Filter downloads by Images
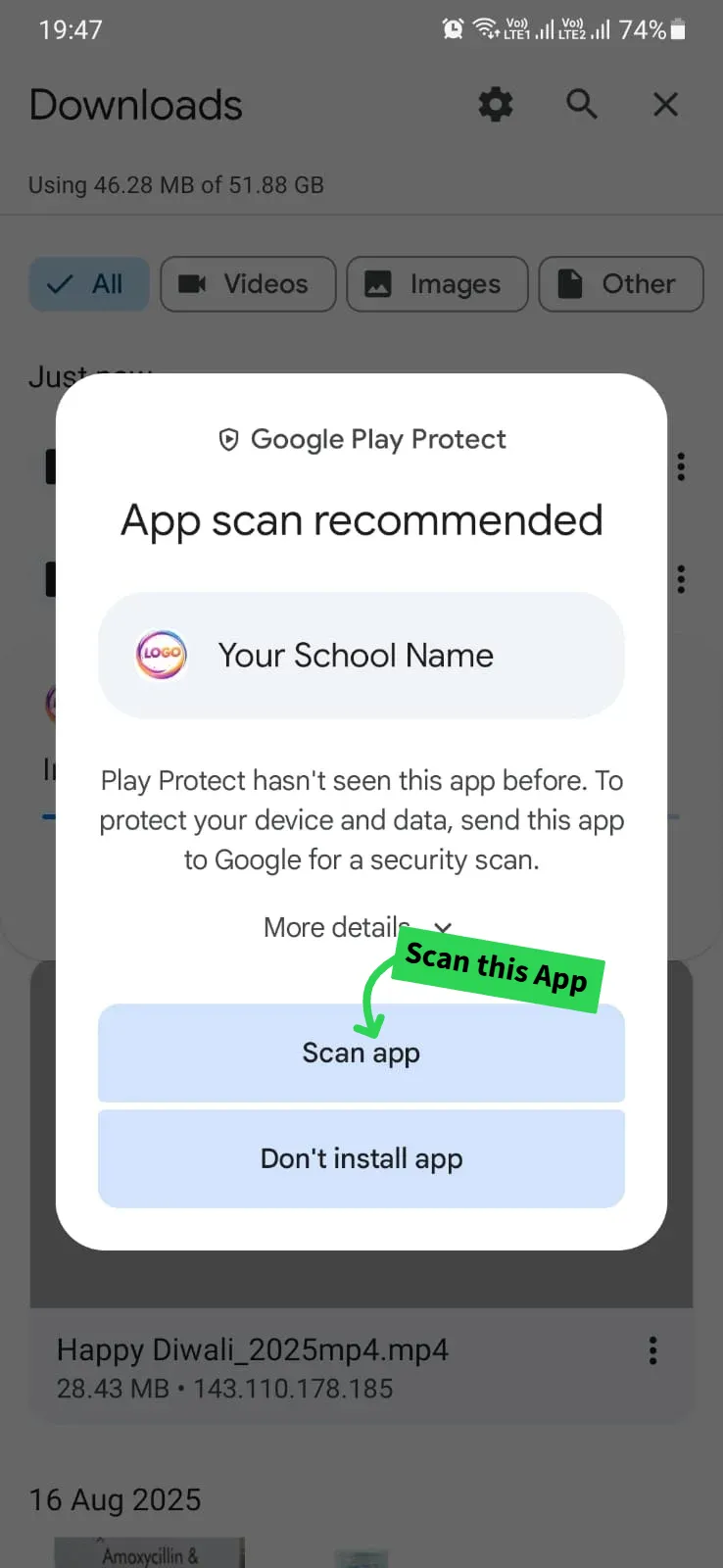This screenshot has width=723, height=1568. click(x=437, y=284)
